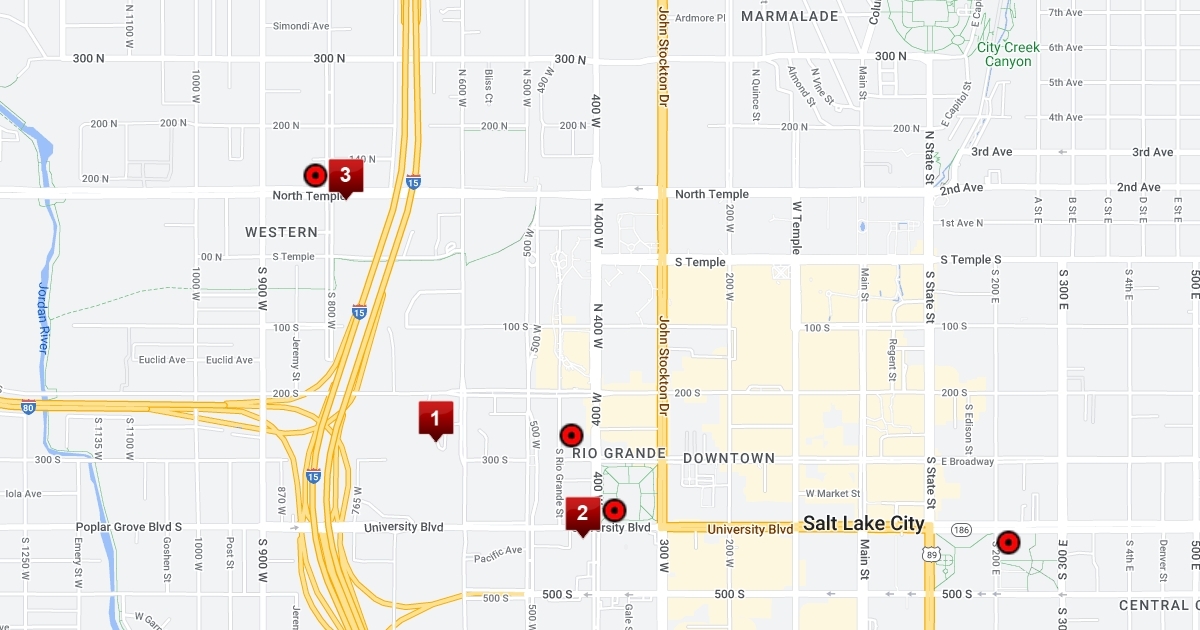Select the round marker beside pin 2
The height and width of the screenshot is (630, 1200).
click(613, 509)
